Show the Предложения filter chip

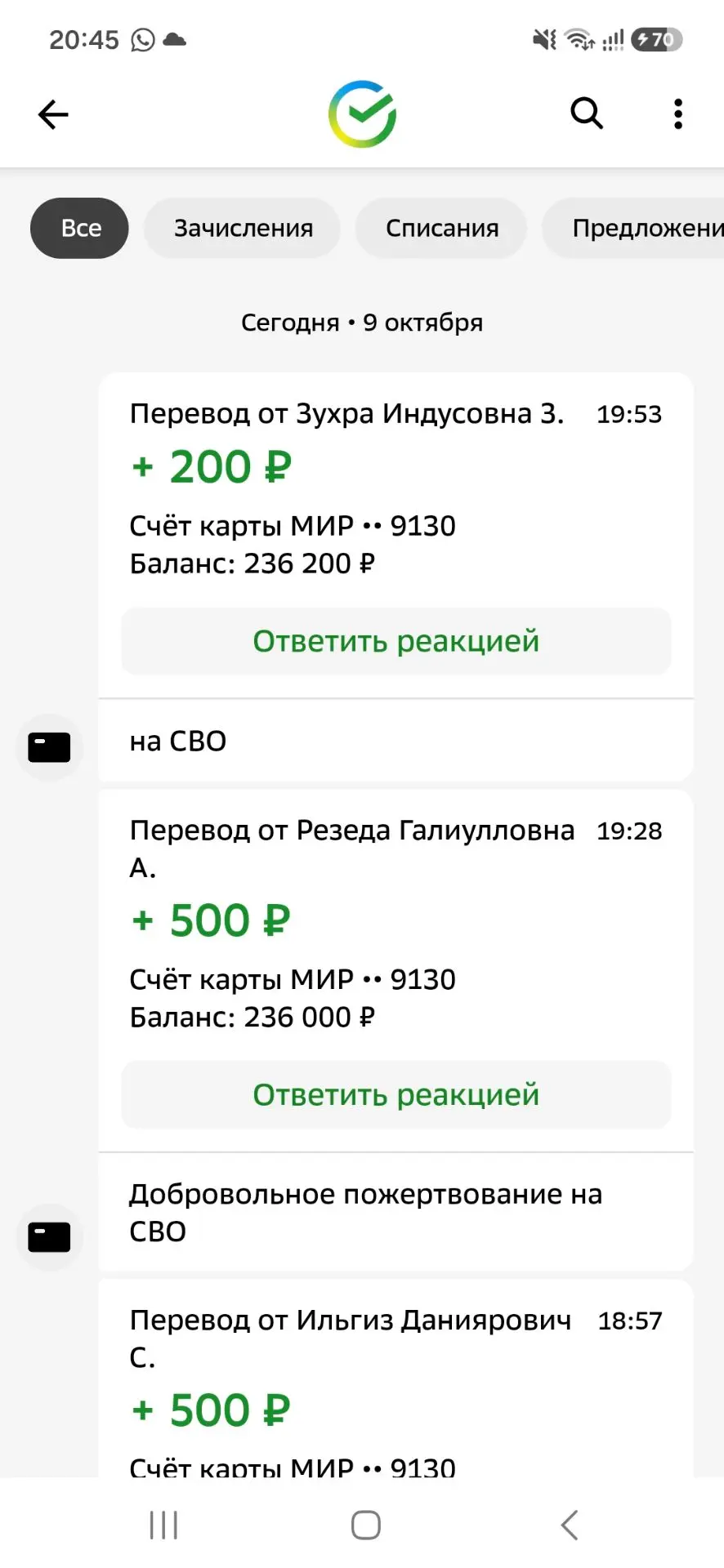point(634,228)
